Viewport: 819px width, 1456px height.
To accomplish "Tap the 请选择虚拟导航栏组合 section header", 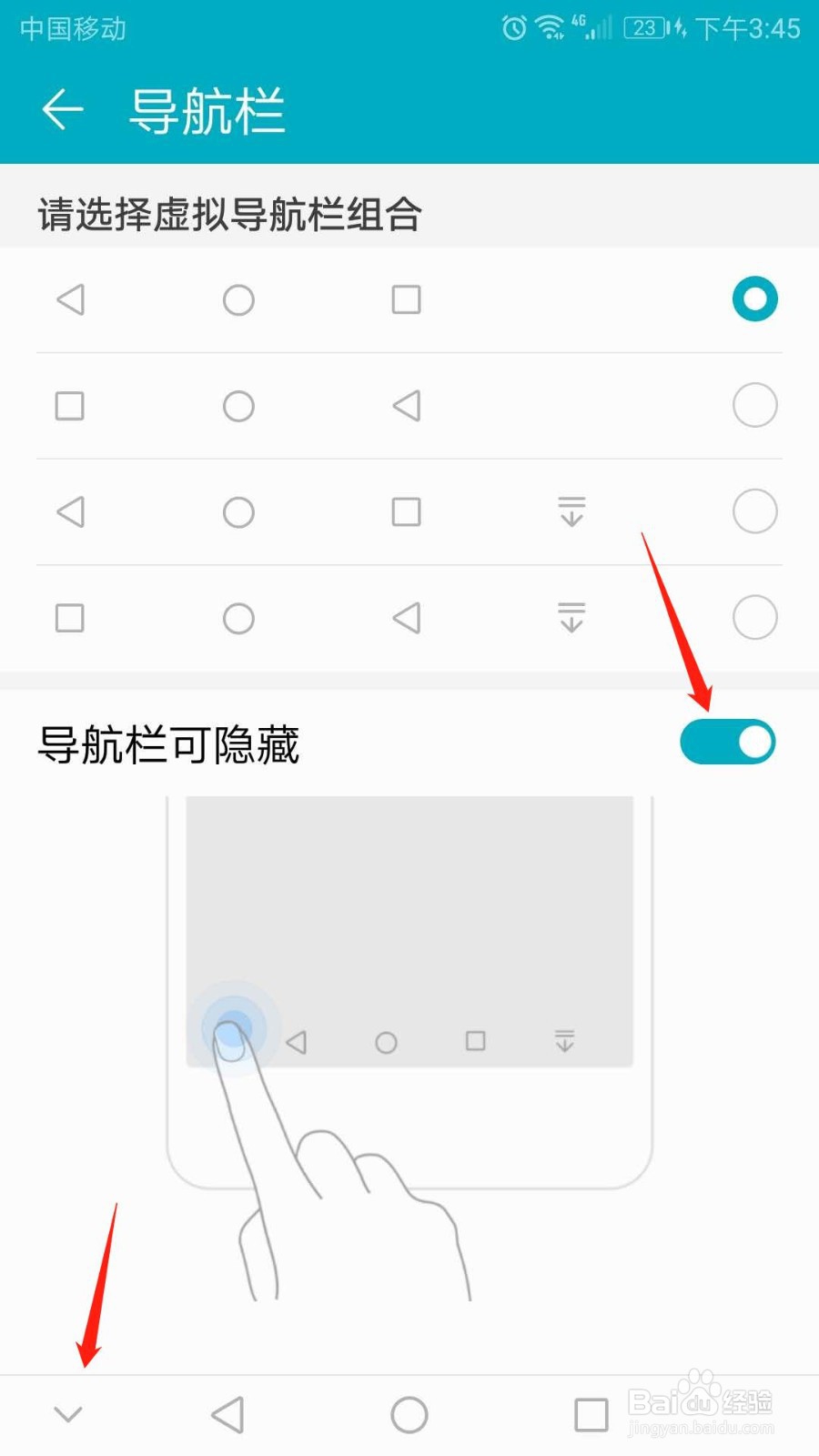I will [229, 215].
